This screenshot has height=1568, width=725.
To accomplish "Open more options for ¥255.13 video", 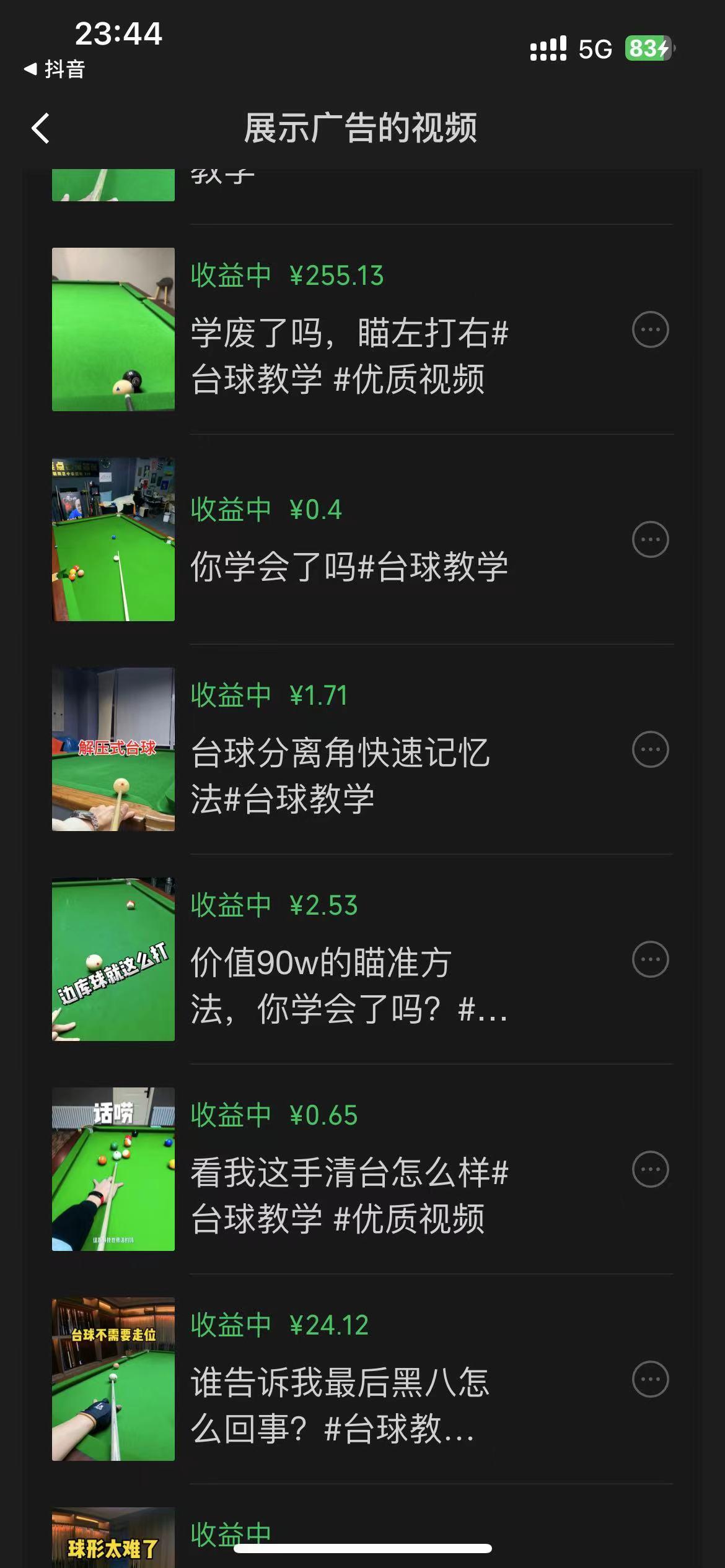I will tap(649, 329).
